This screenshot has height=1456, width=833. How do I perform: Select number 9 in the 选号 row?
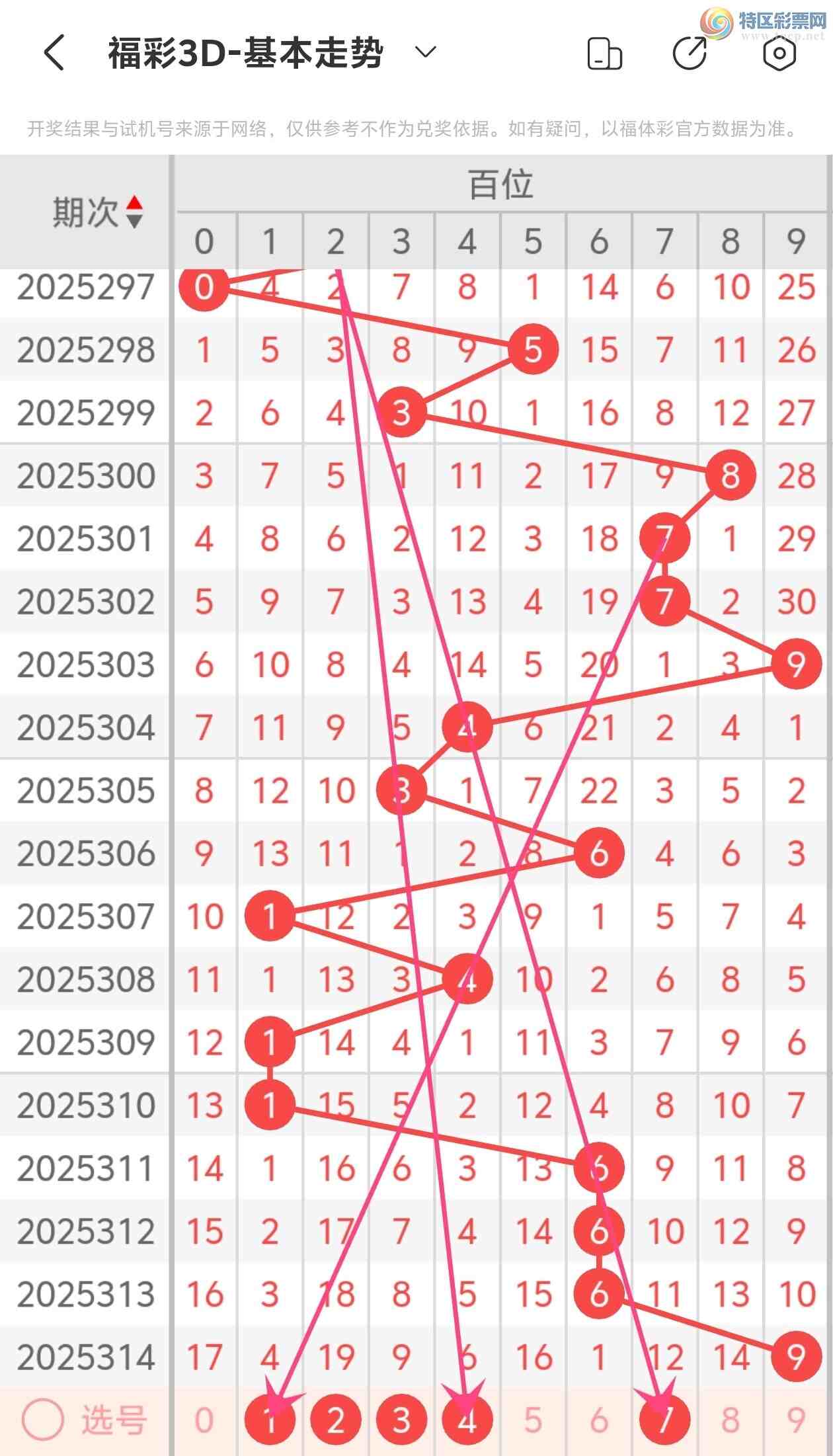796,1420
